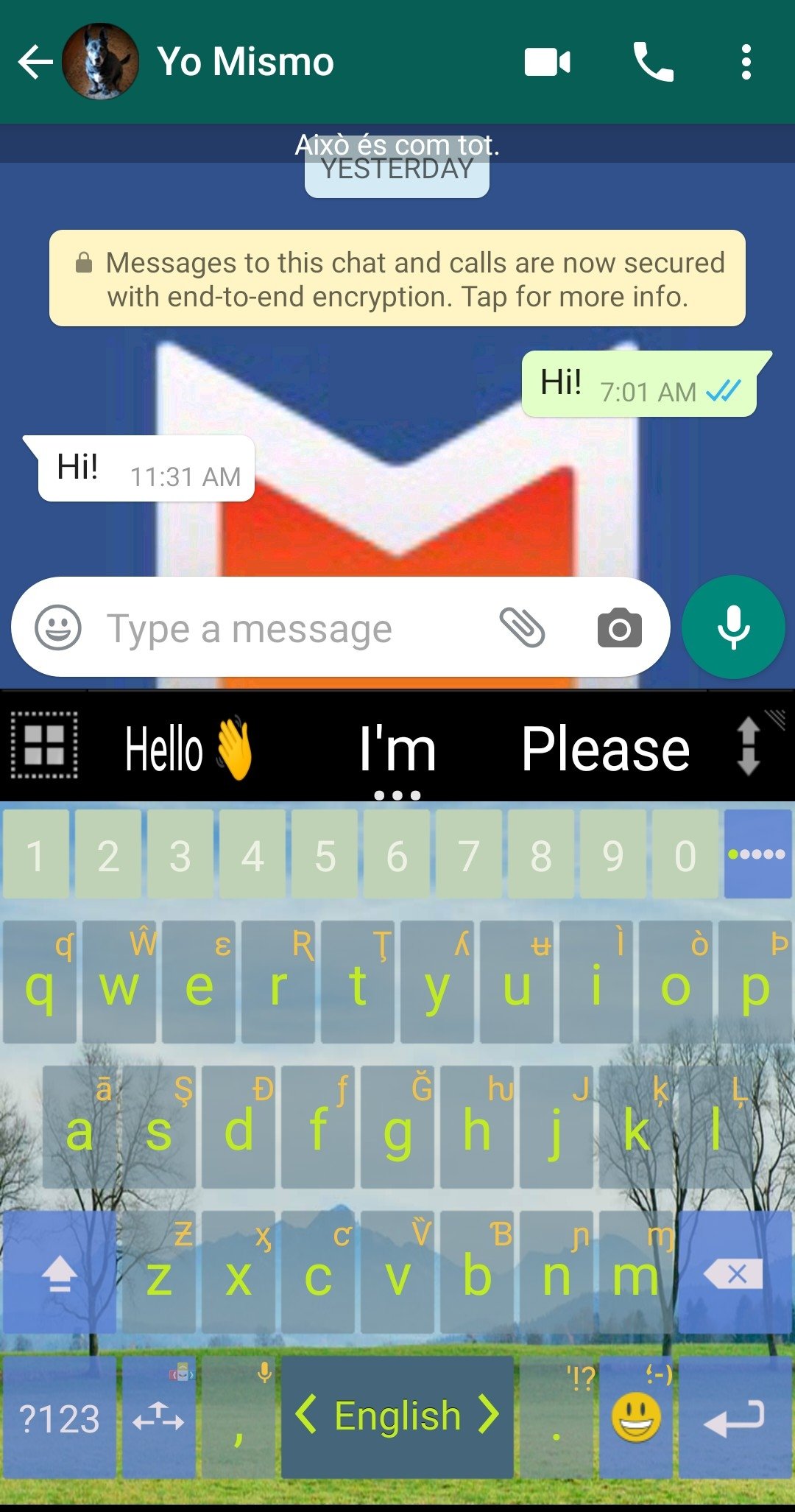Start a video call with Yo Mismo
Image resolution: width=795 pixels, height=1512 pixels.
coord(547,63)
